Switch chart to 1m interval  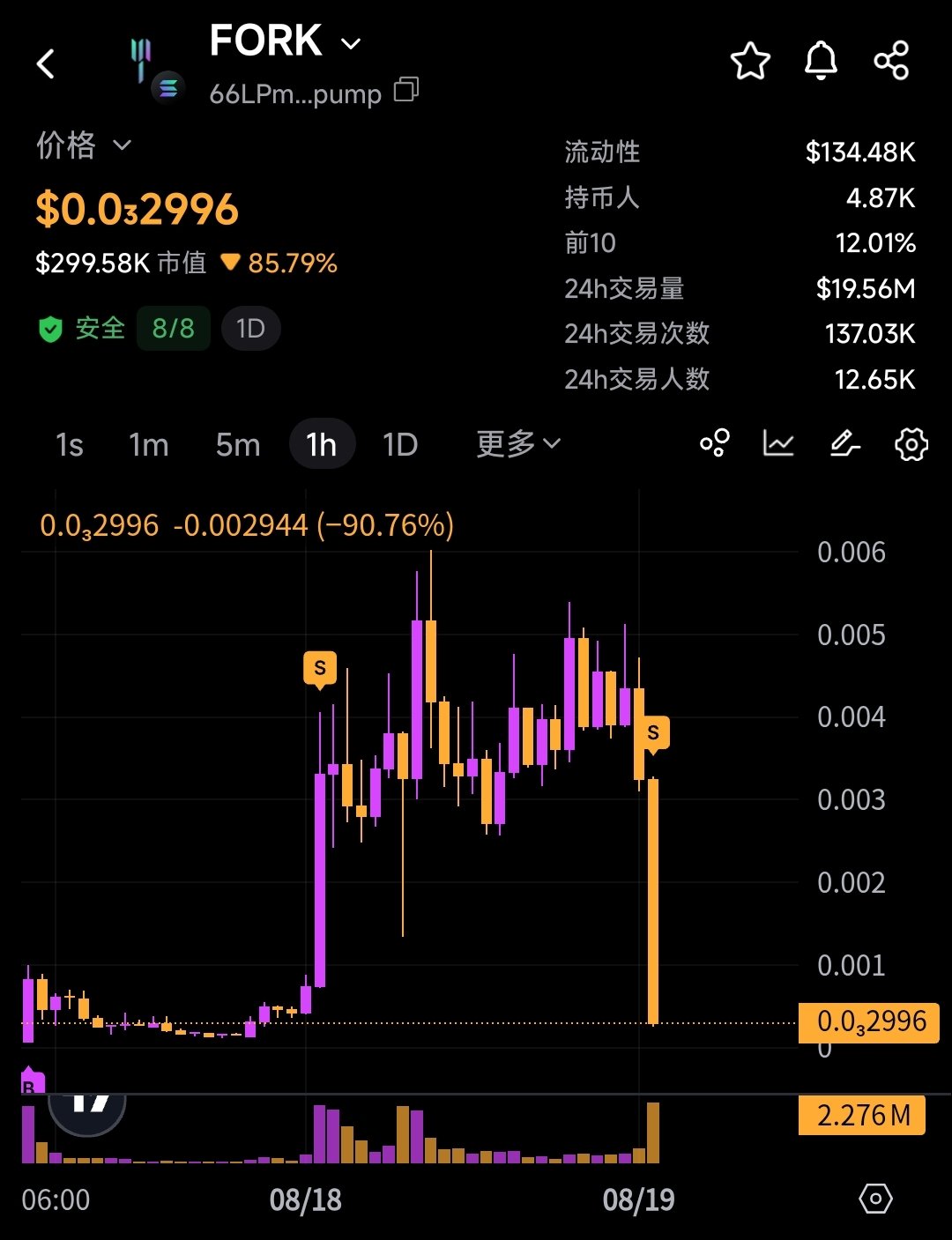148,444
